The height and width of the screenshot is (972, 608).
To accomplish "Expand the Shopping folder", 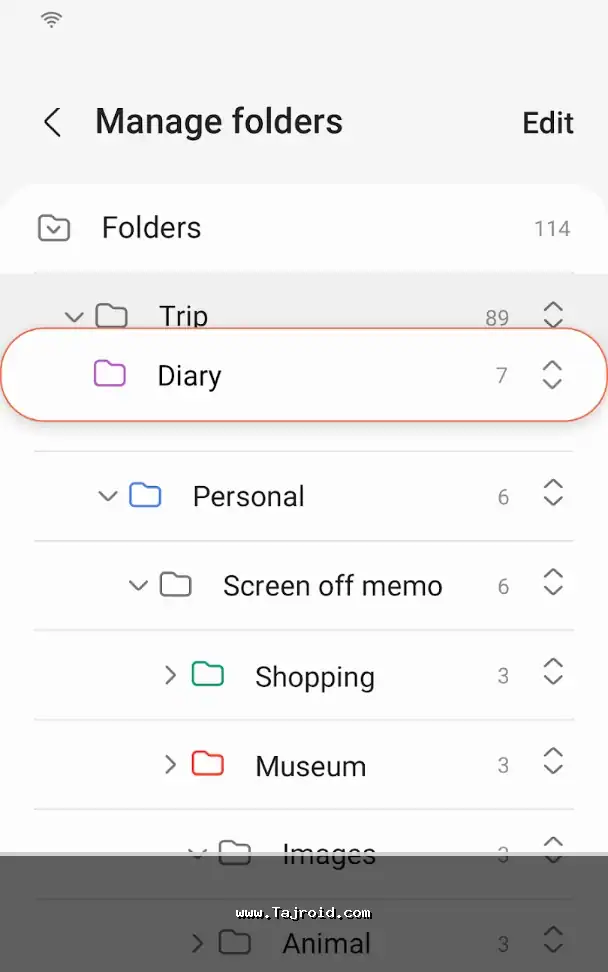I will click(x=170, y=676).
